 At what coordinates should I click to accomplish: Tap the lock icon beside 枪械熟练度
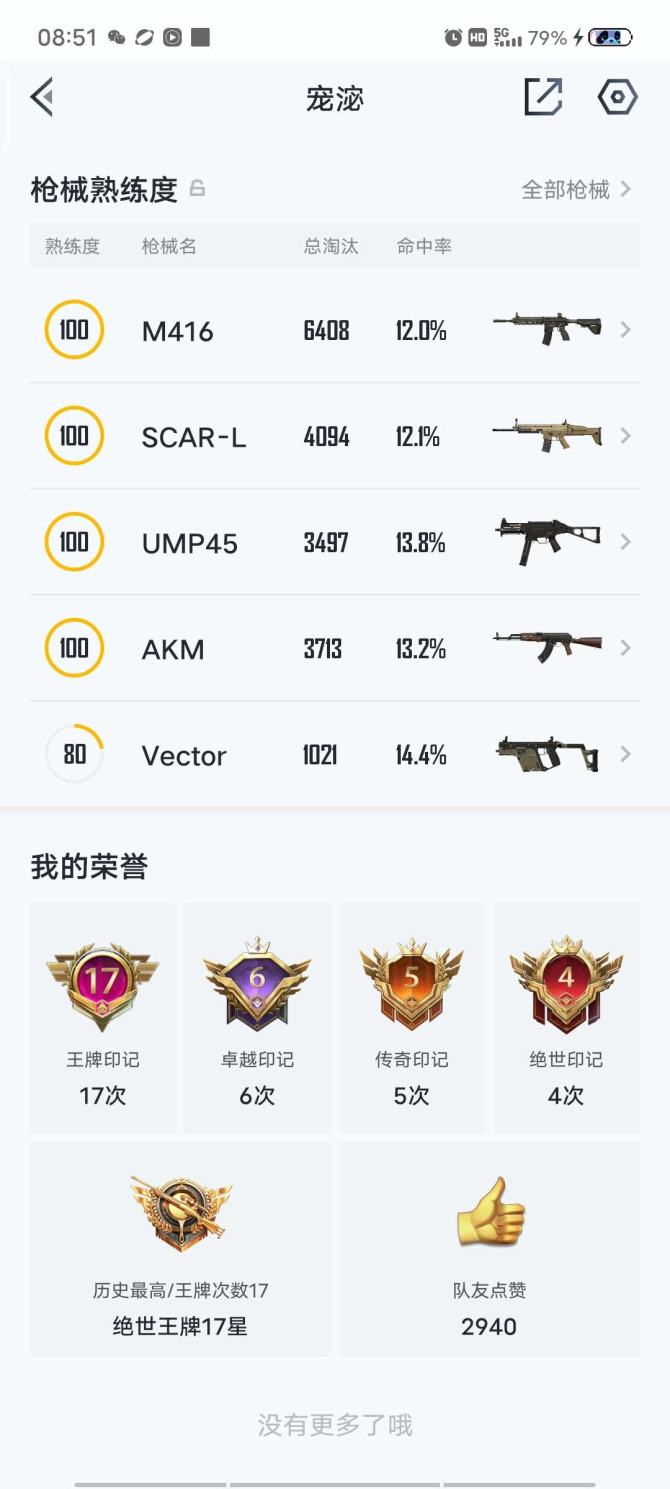click(x=198, y=188)
